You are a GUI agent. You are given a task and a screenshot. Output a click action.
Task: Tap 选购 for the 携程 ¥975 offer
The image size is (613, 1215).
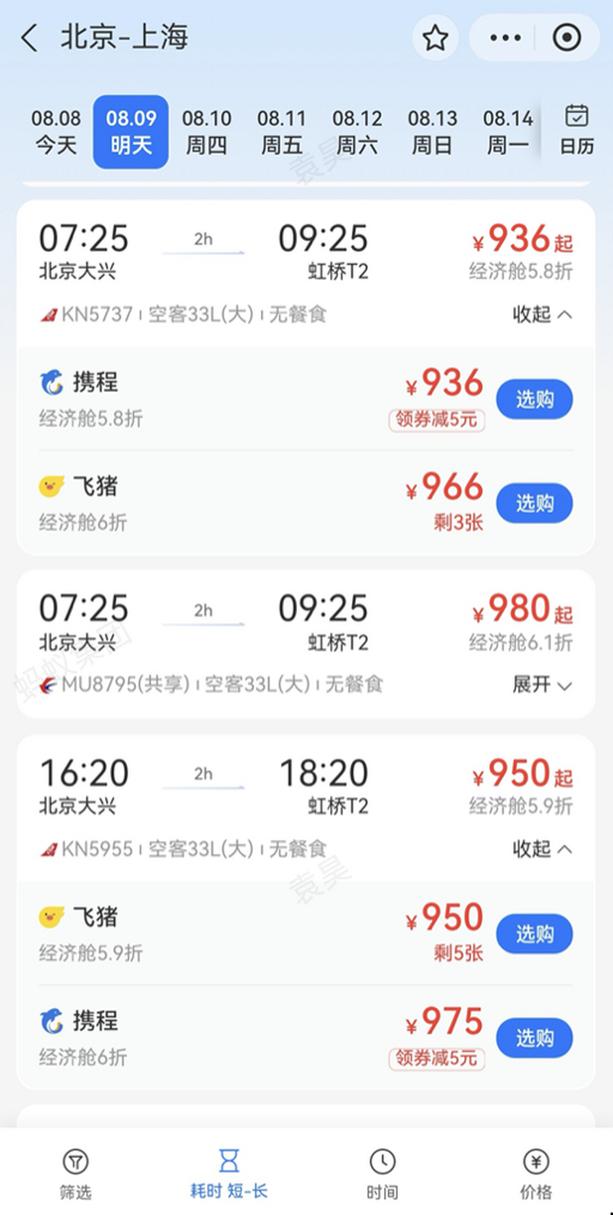pos(534,1038)
